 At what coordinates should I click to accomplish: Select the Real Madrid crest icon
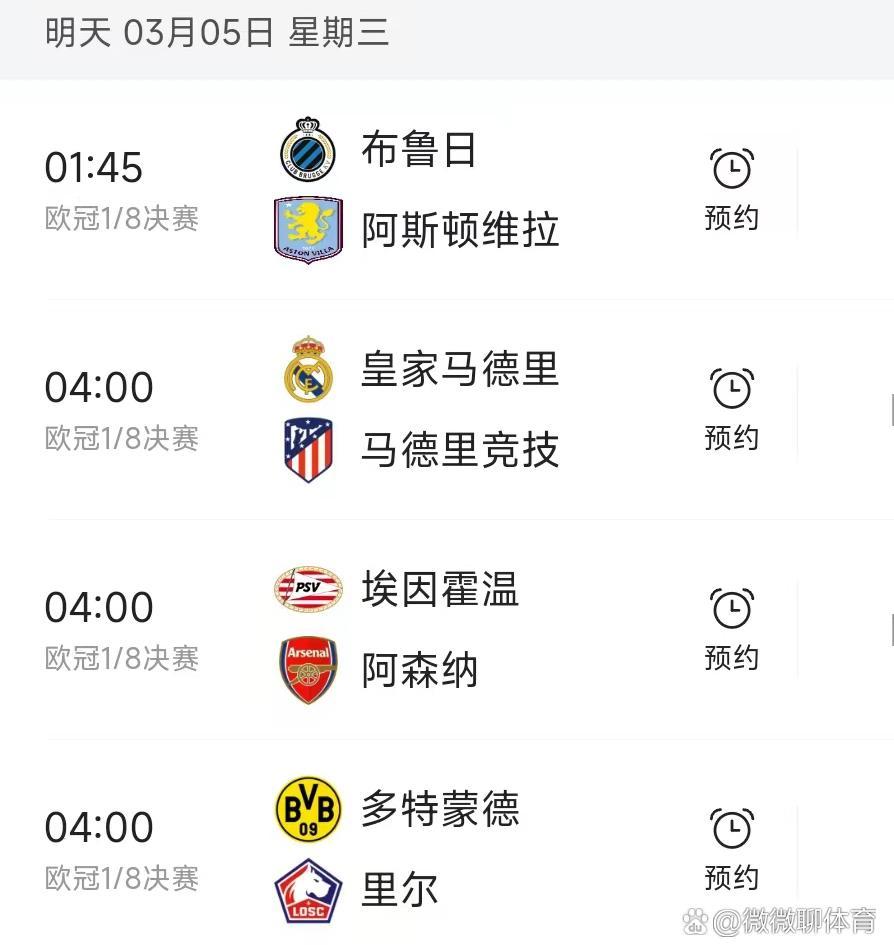[307, 370]
